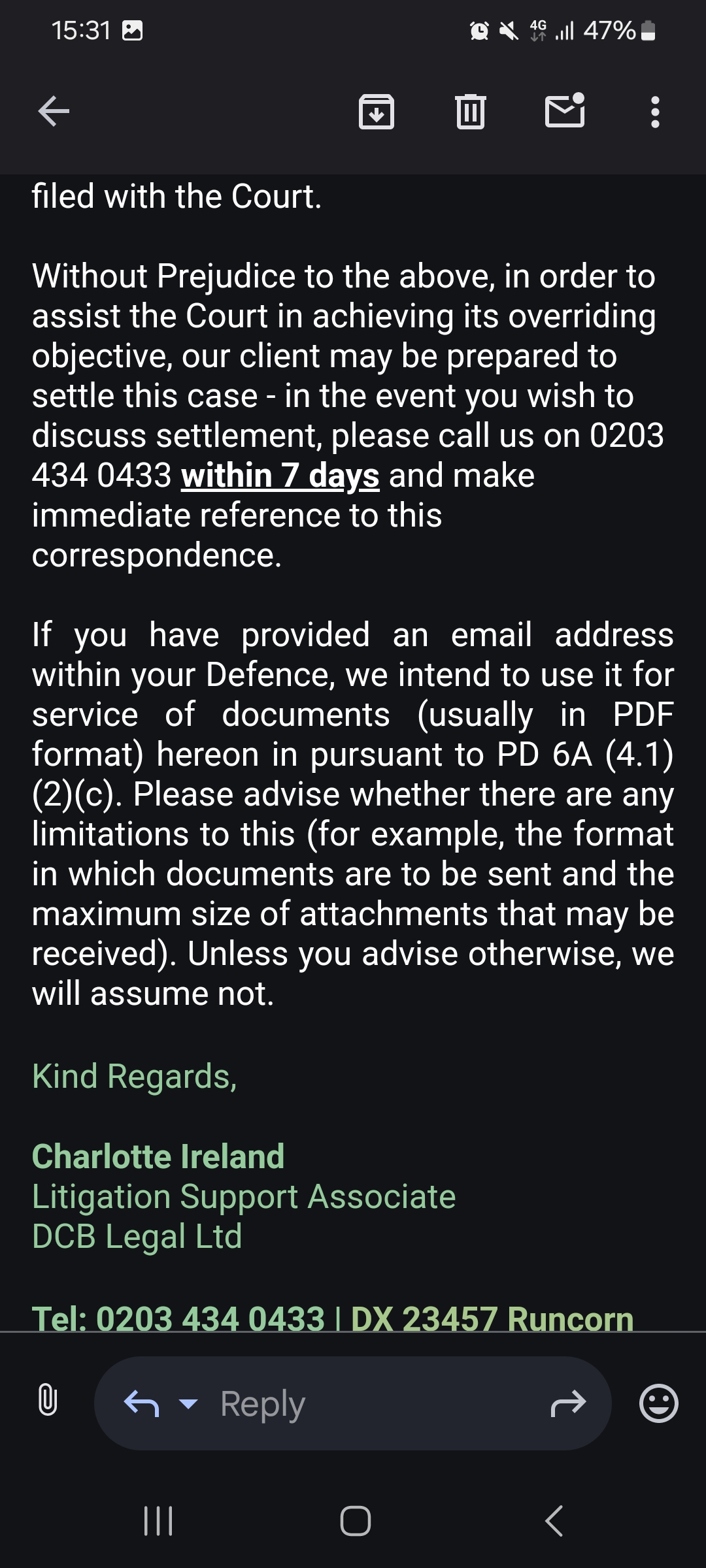Open the reply options dropdown arrow

click(188, 1403)
